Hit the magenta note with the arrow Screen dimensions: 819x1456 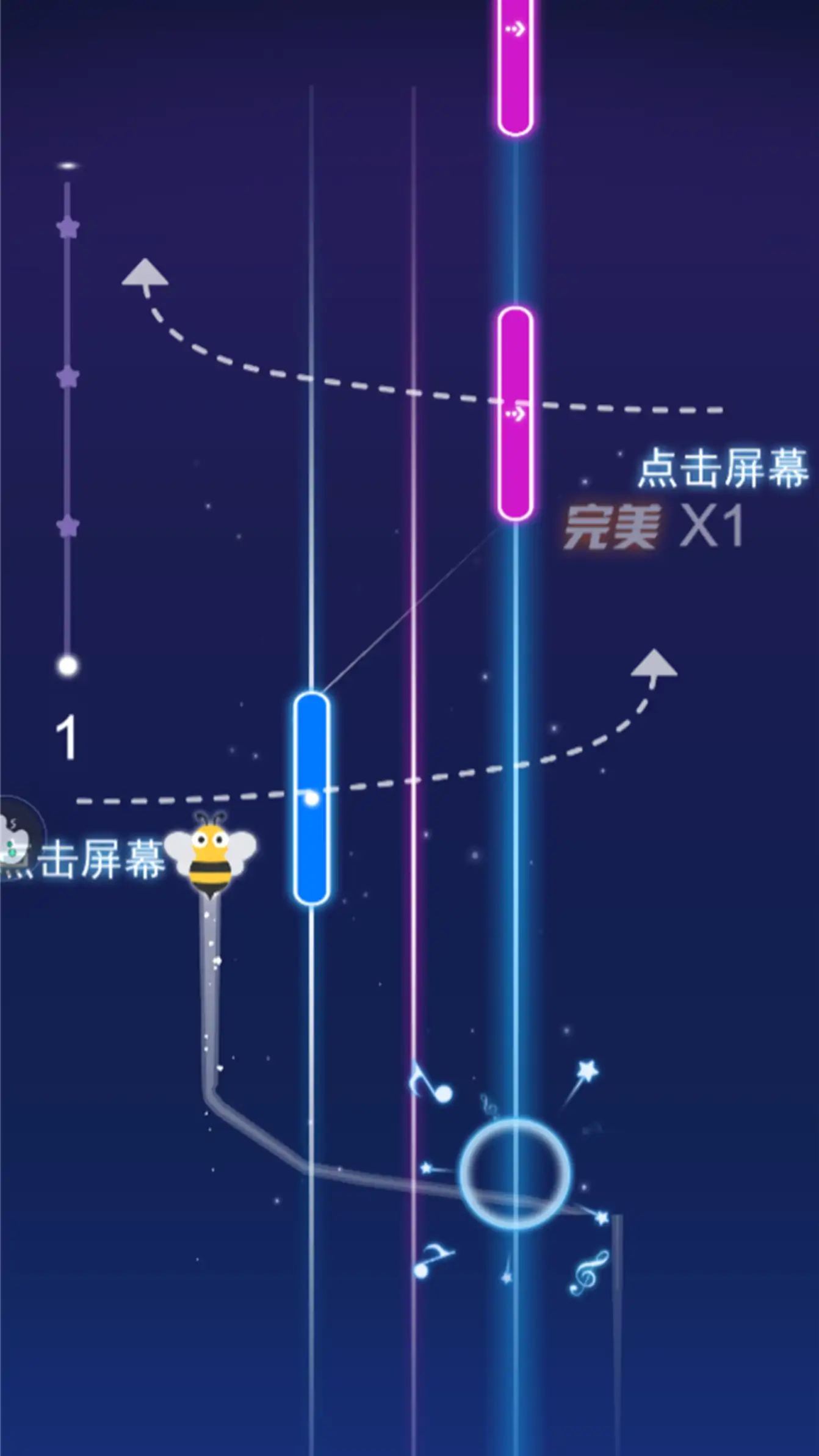[516, 414]
